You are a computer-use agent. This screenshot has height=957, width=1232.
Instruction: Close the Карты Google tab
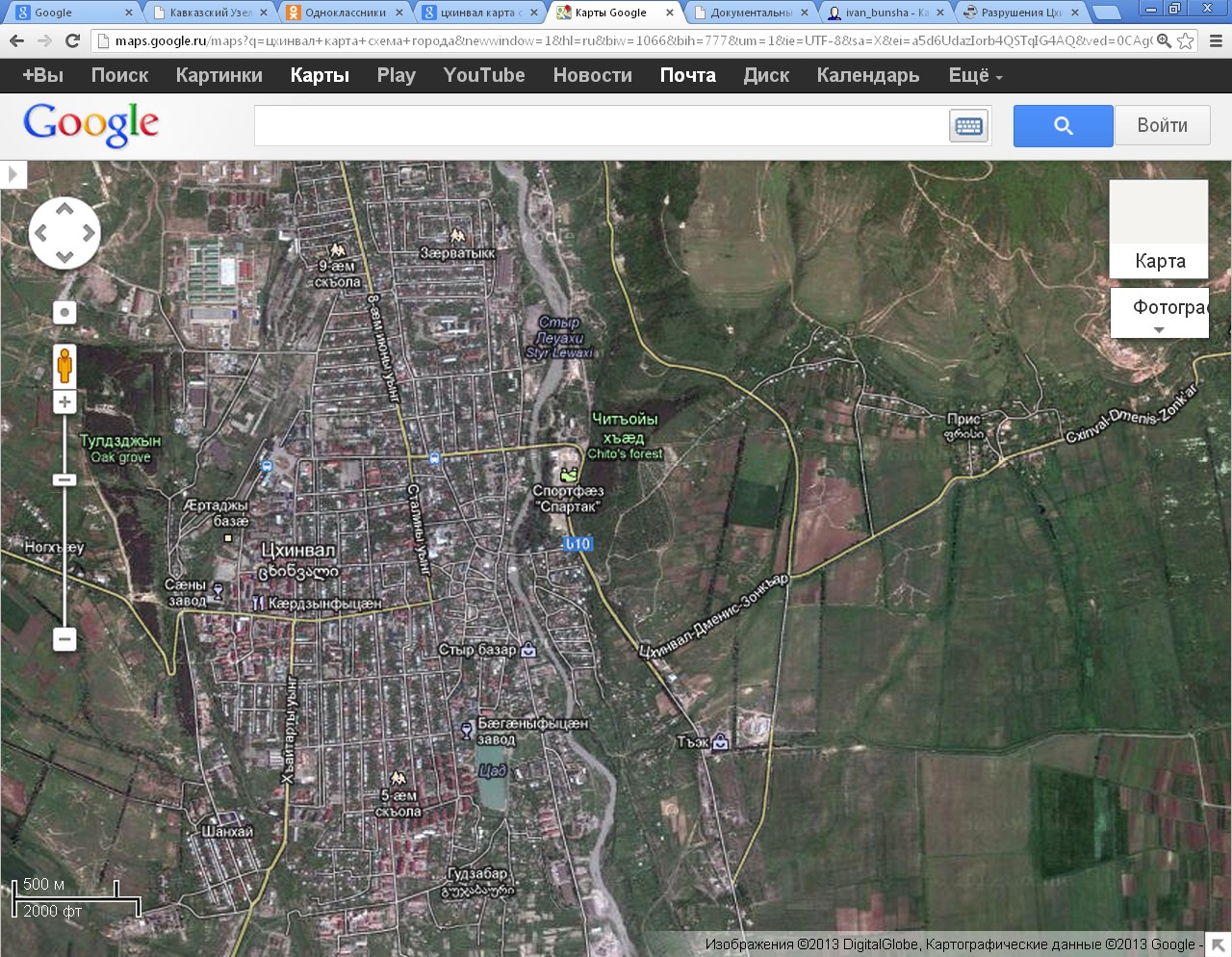pyautogui.click(x=670, y=13)
